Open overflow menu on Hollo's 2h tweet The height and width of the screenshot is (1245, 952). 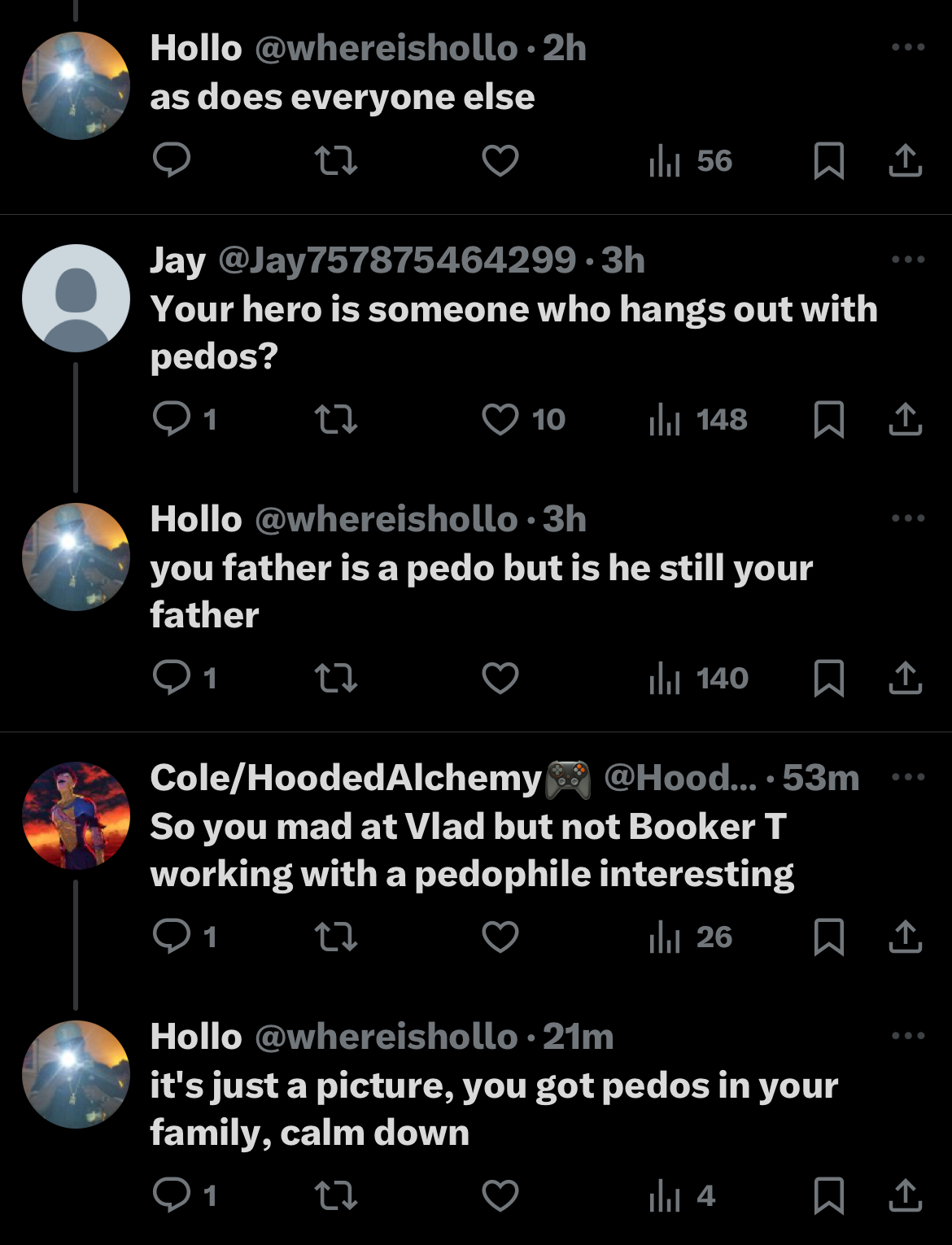[x=908, y=47]
